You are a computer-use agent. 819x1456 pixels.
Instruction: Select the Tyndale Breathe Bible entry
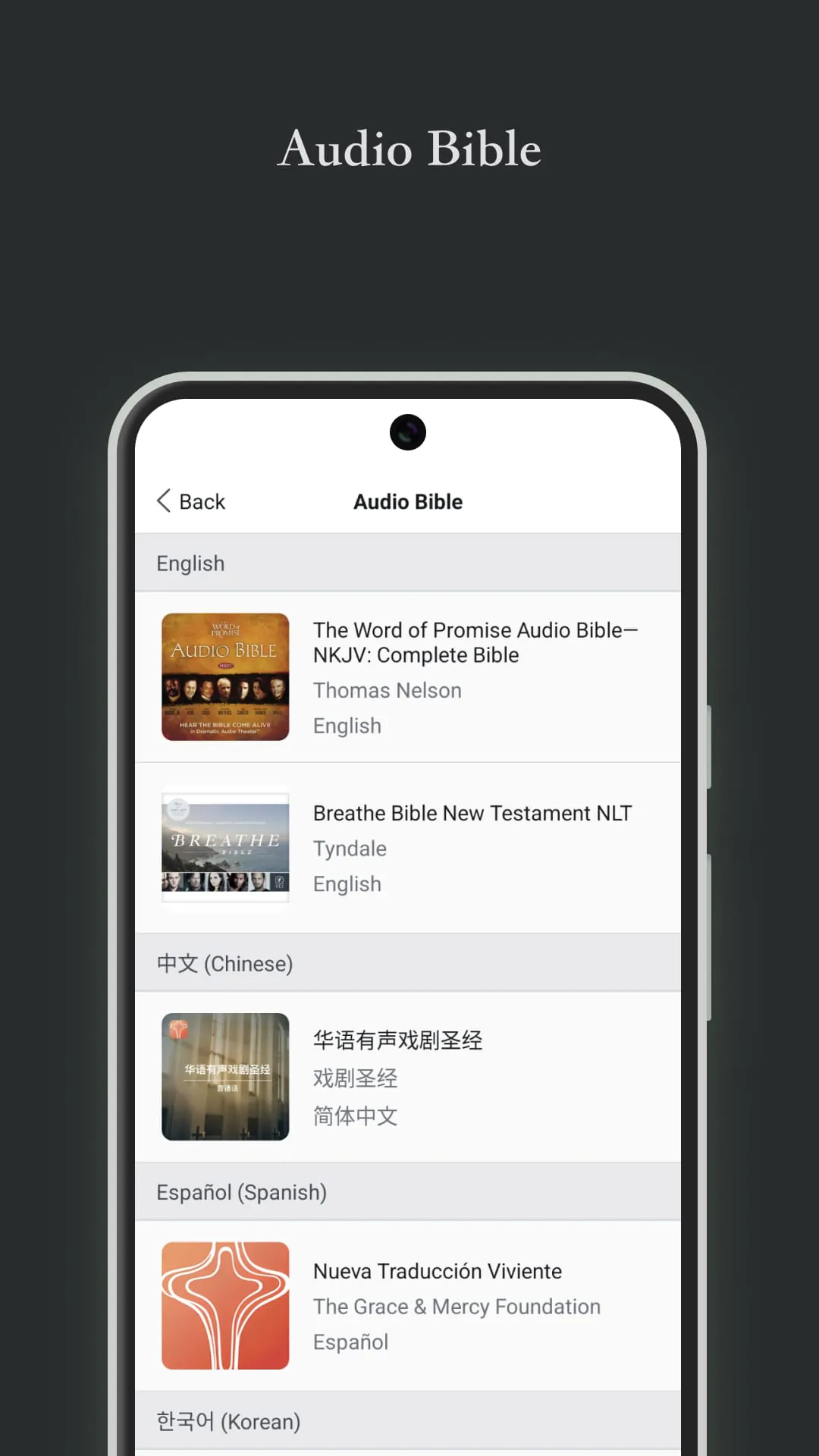(472, 812)
